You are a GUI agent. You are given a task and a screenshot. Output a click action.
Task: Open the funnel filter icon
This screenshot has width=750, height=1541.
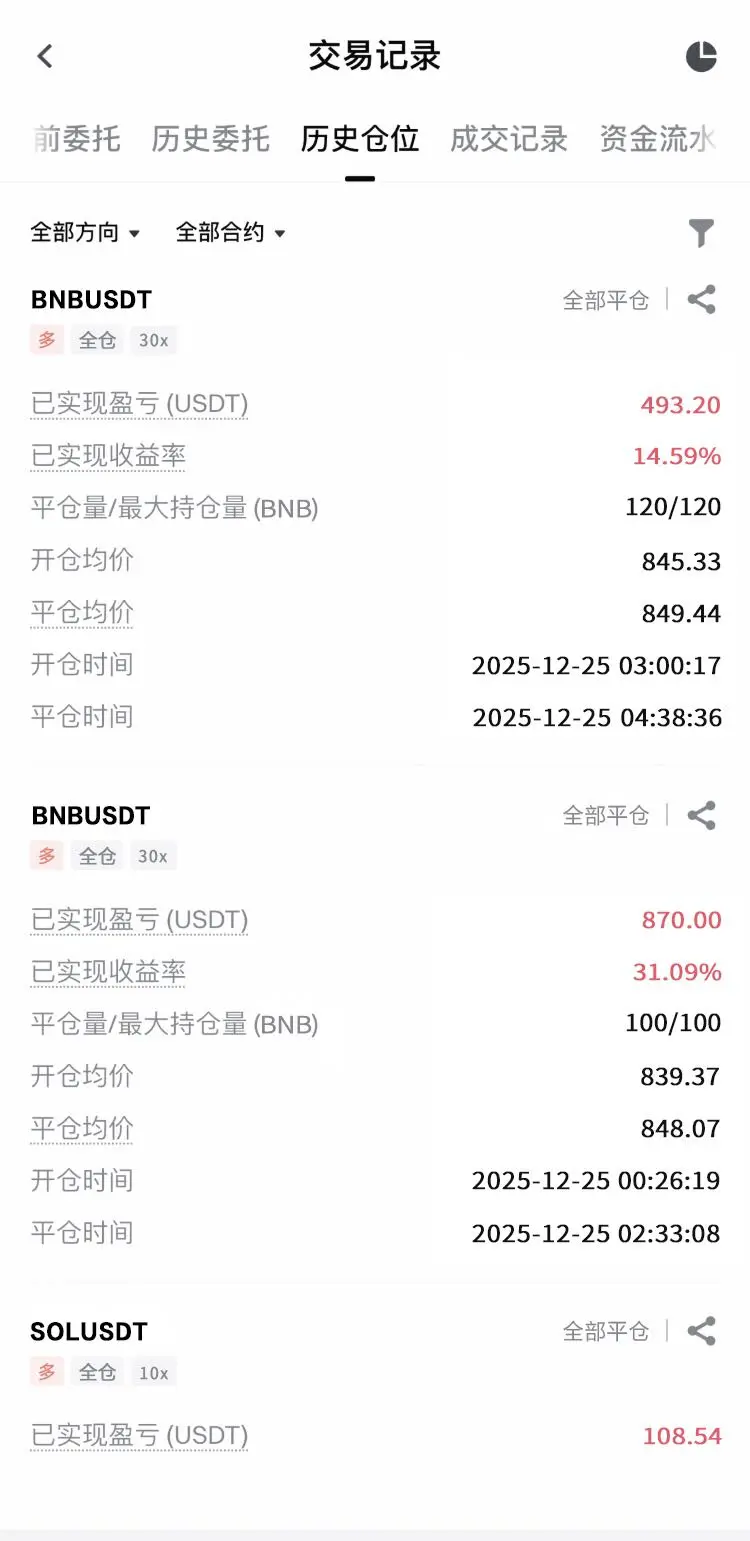pos(702,233)
